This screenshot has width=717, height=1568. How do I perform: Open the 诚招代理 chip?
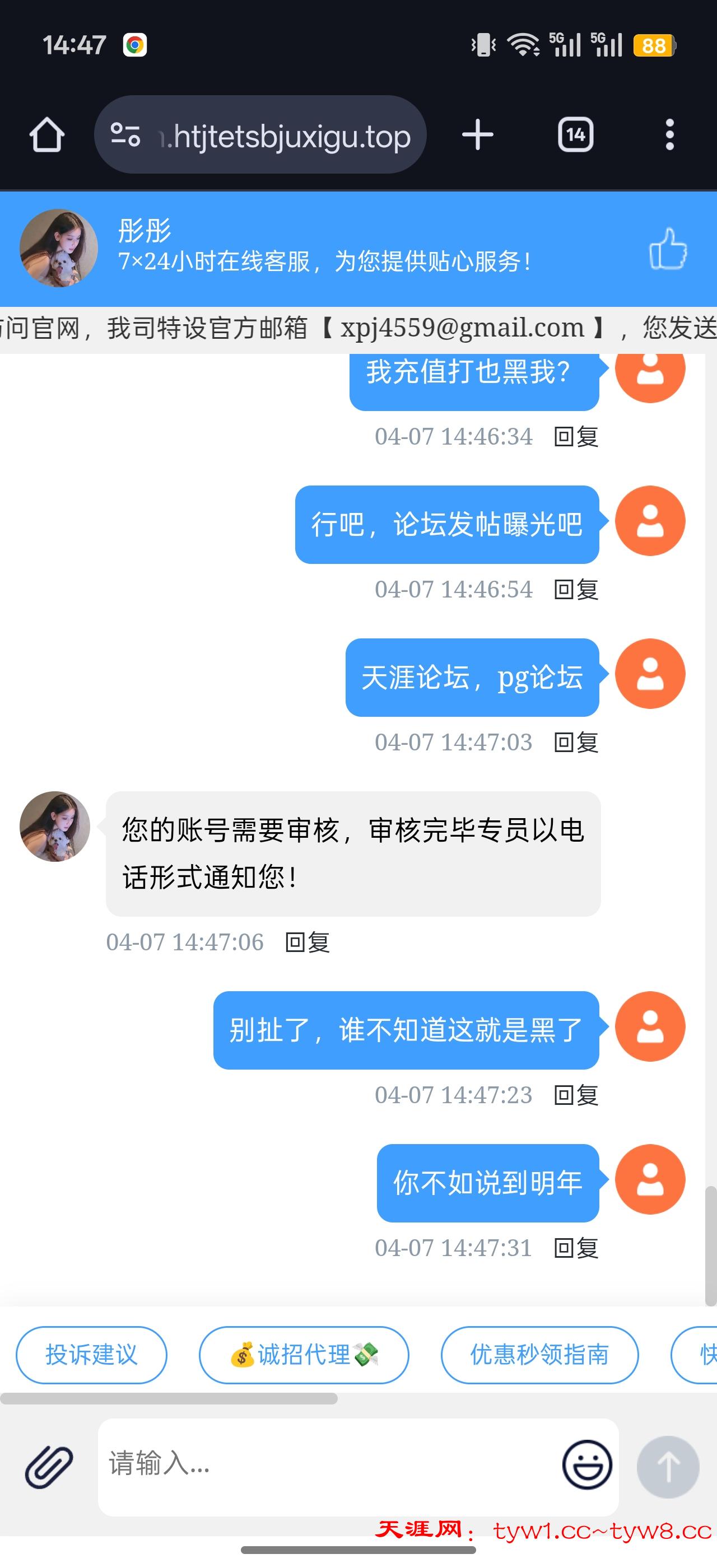304,1355
